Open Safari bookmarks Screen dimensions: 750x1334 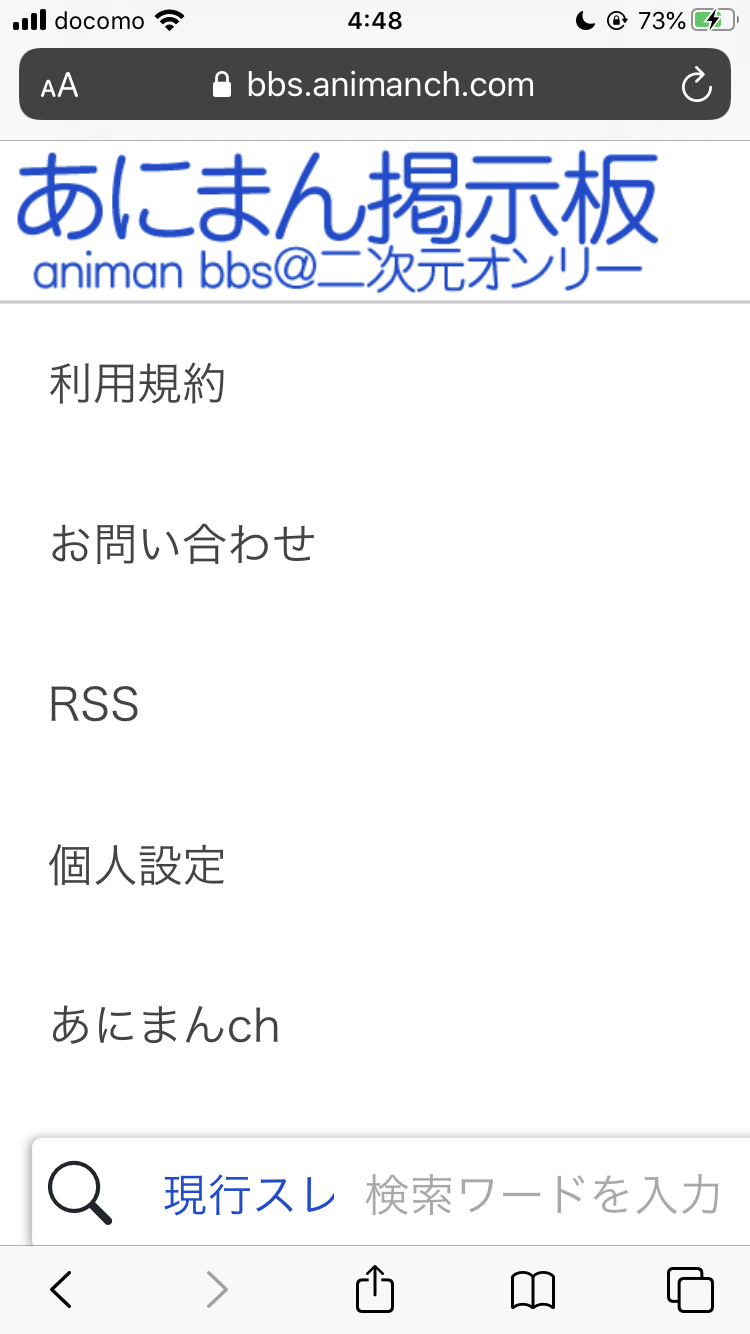[x=532, y=1290]
